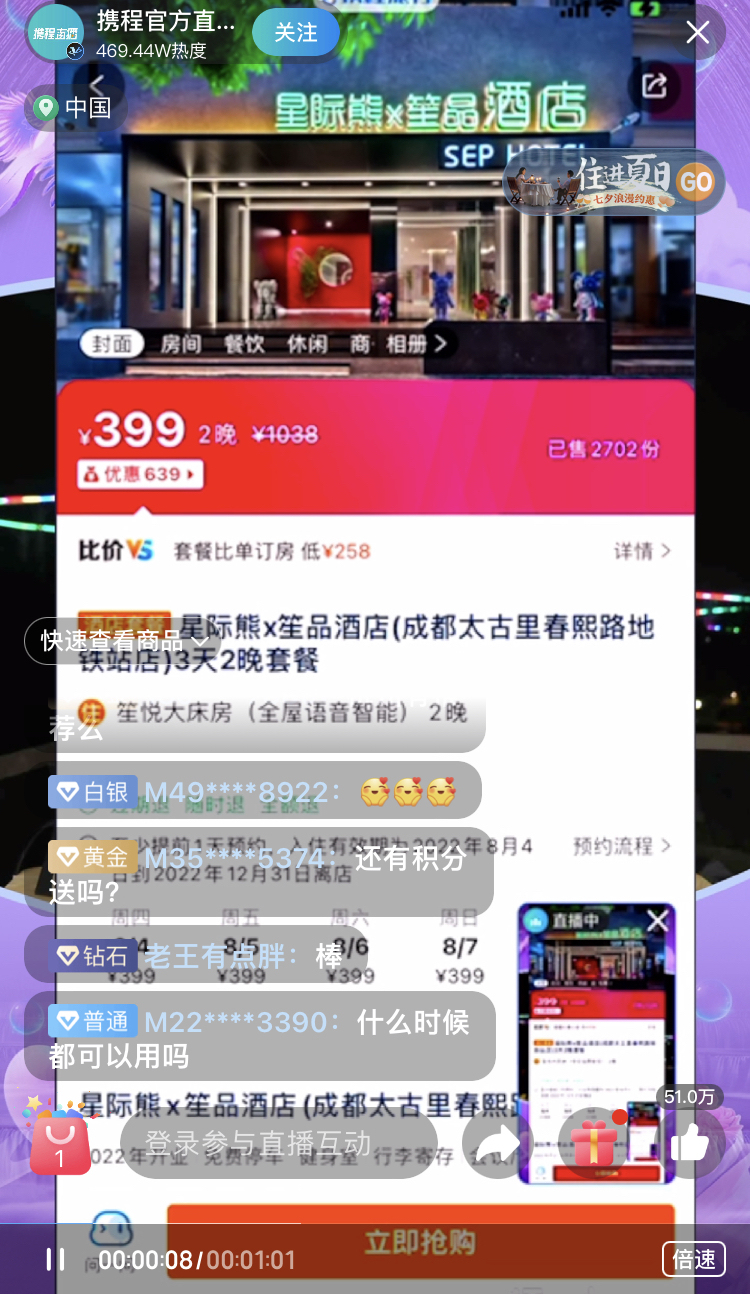Open the 中国 location tag
The width and height of the screenshot is (750, 1294).
pos(73,108)
